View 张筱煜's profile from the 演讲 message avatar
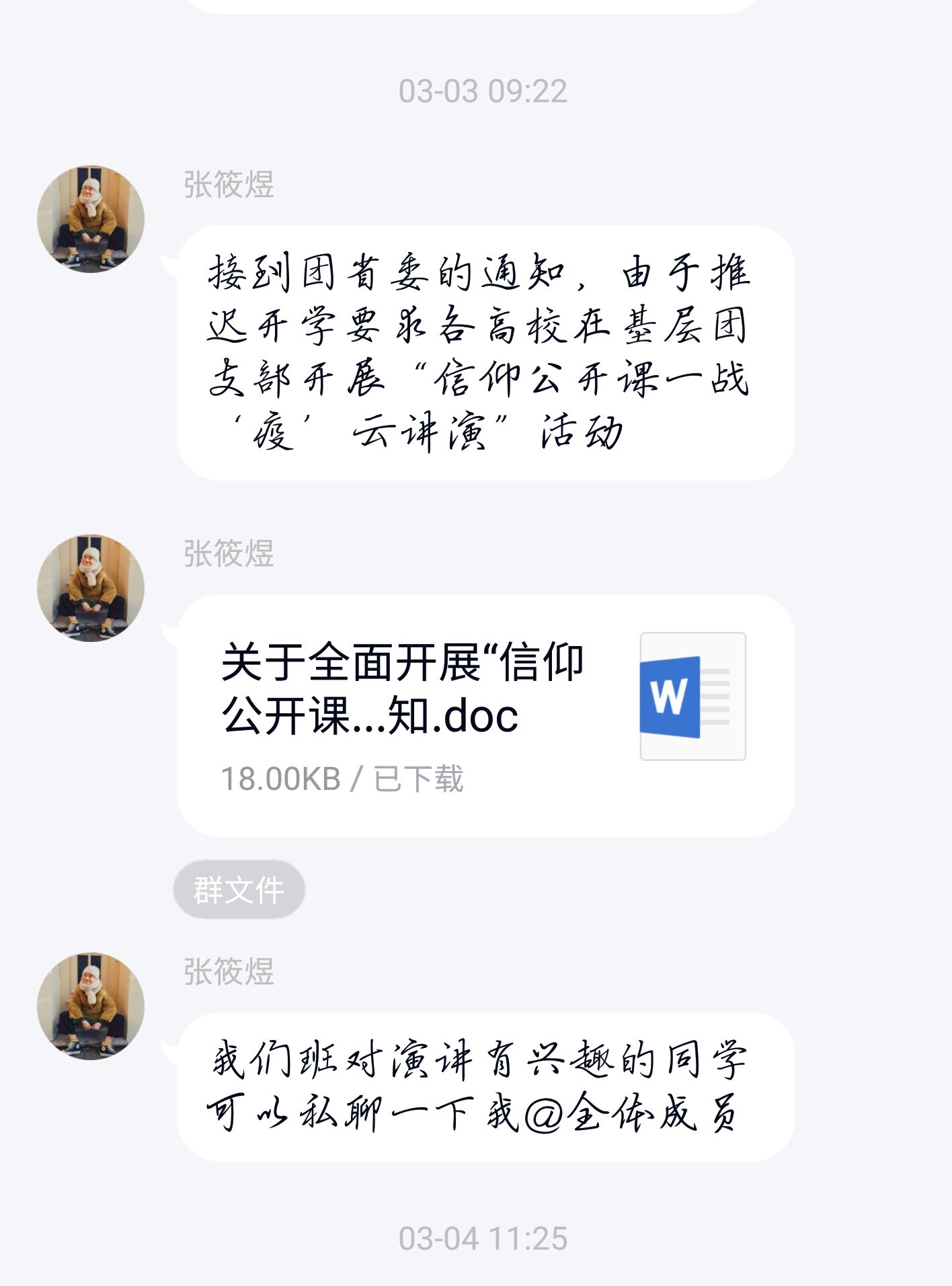This screenshot has width=952, height=1286. point(91,1006)
